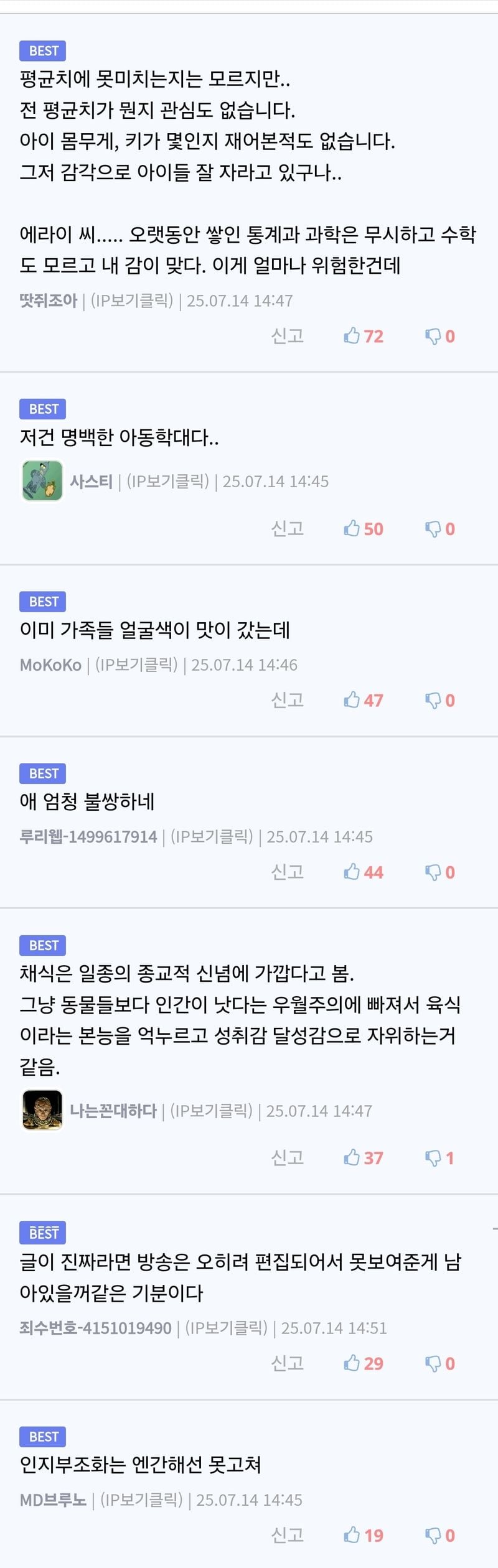Like 사스티's comment with 50 upvotes
This screenshot has width=498, height=1568.
coord(363,529)
